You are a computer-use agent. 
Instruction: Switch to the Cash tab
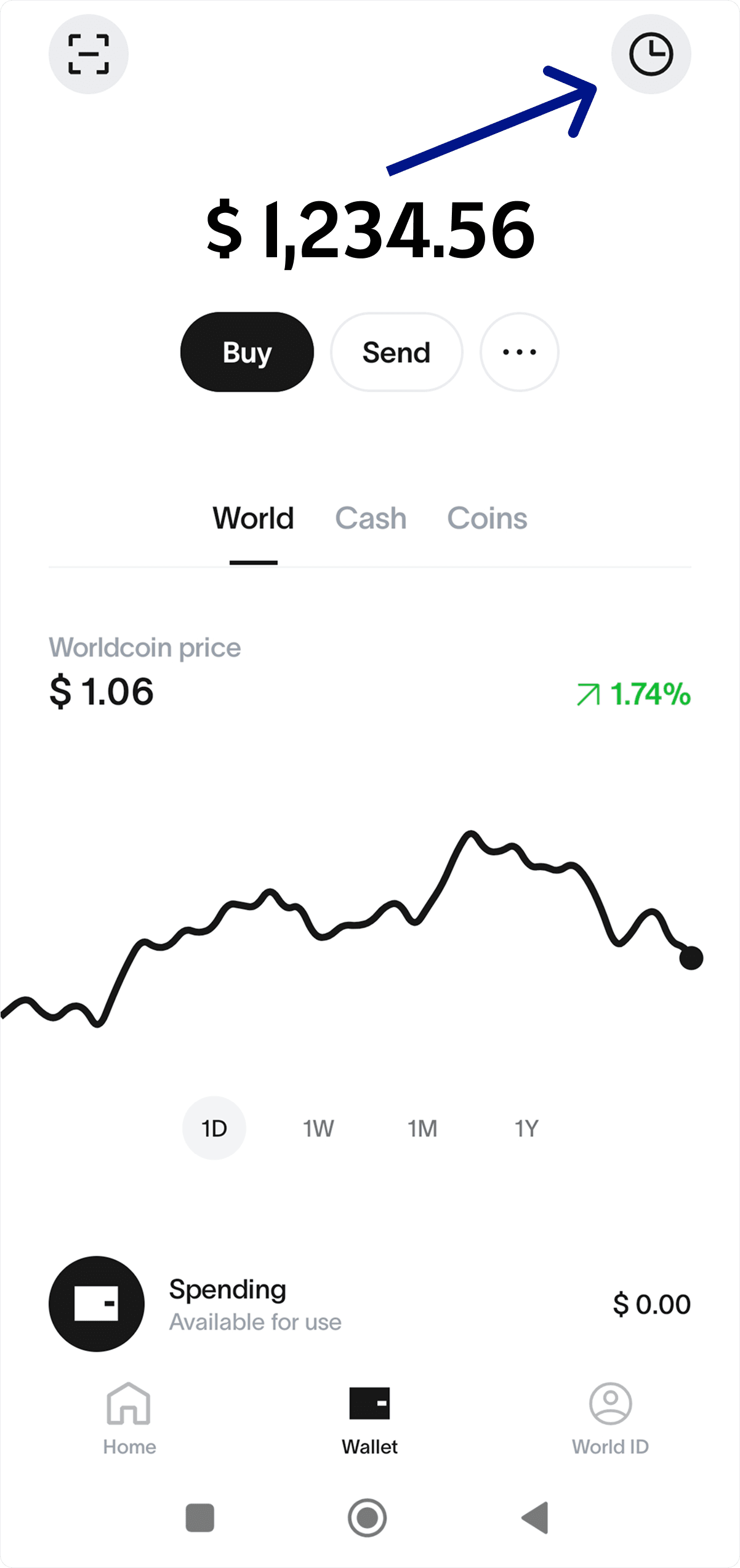coord(371,518)
